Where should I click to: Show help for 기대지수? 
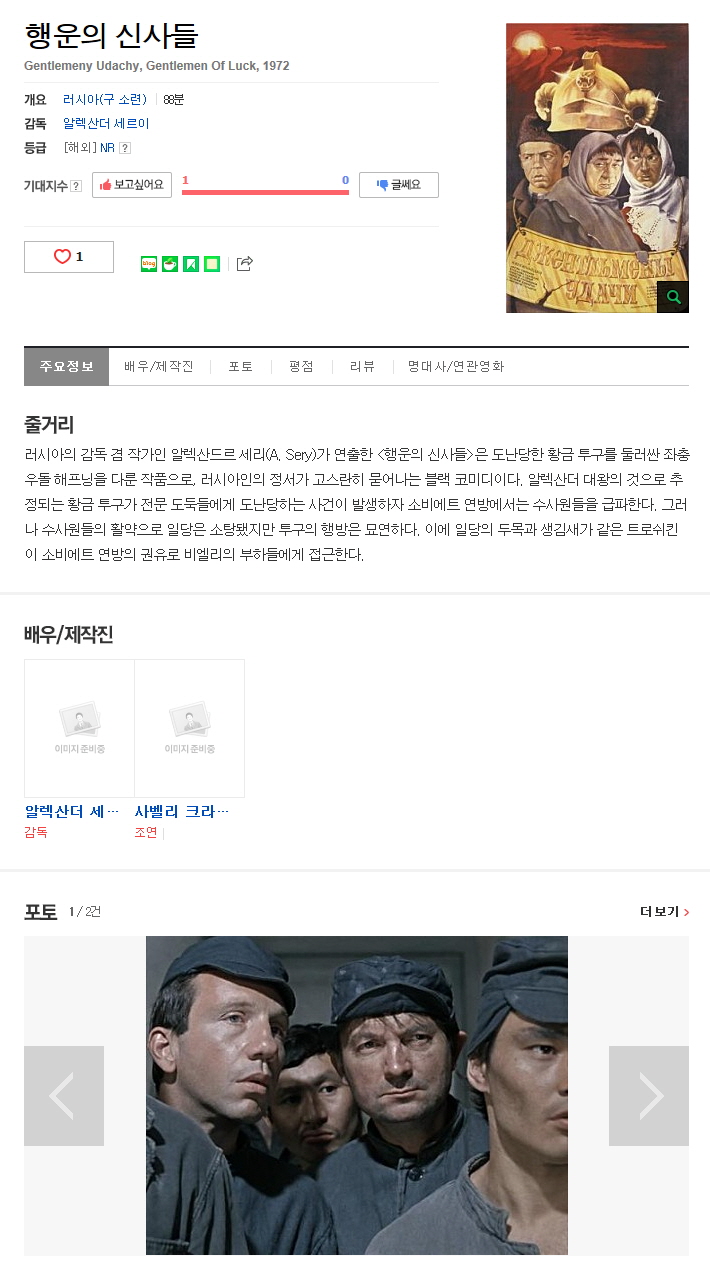click(x=76, y=186)
